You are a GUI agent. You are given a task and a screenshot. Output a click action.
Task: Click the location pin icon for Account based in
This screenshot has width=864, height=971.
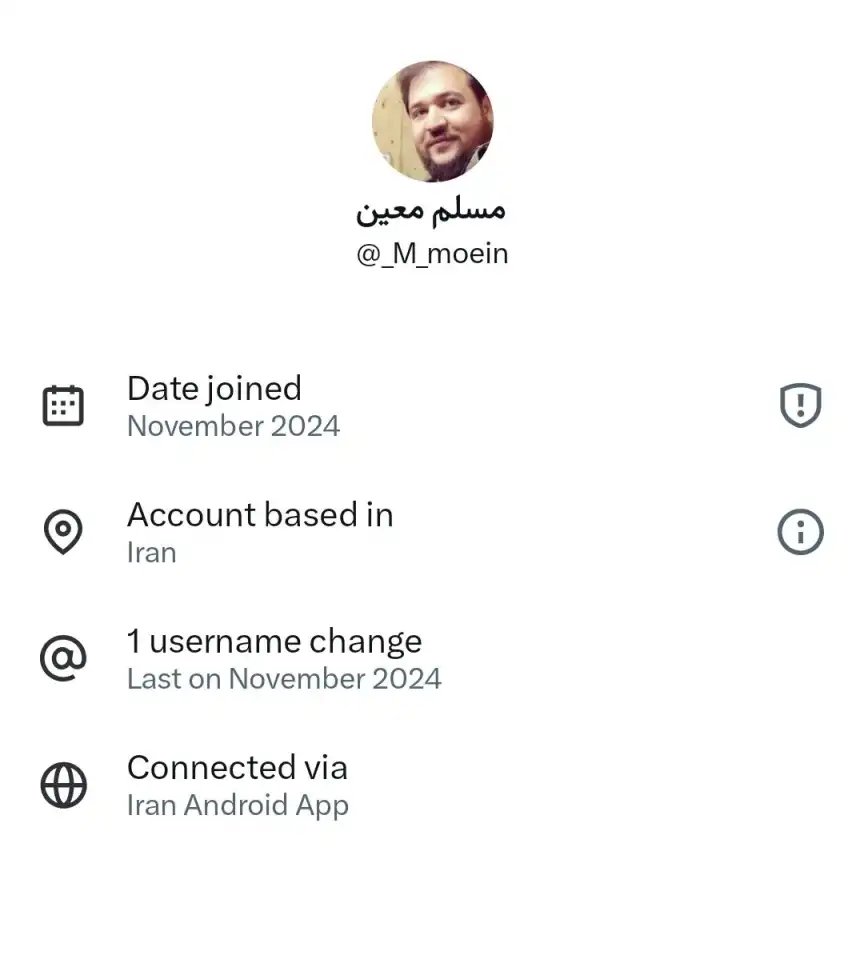(63, 531)
